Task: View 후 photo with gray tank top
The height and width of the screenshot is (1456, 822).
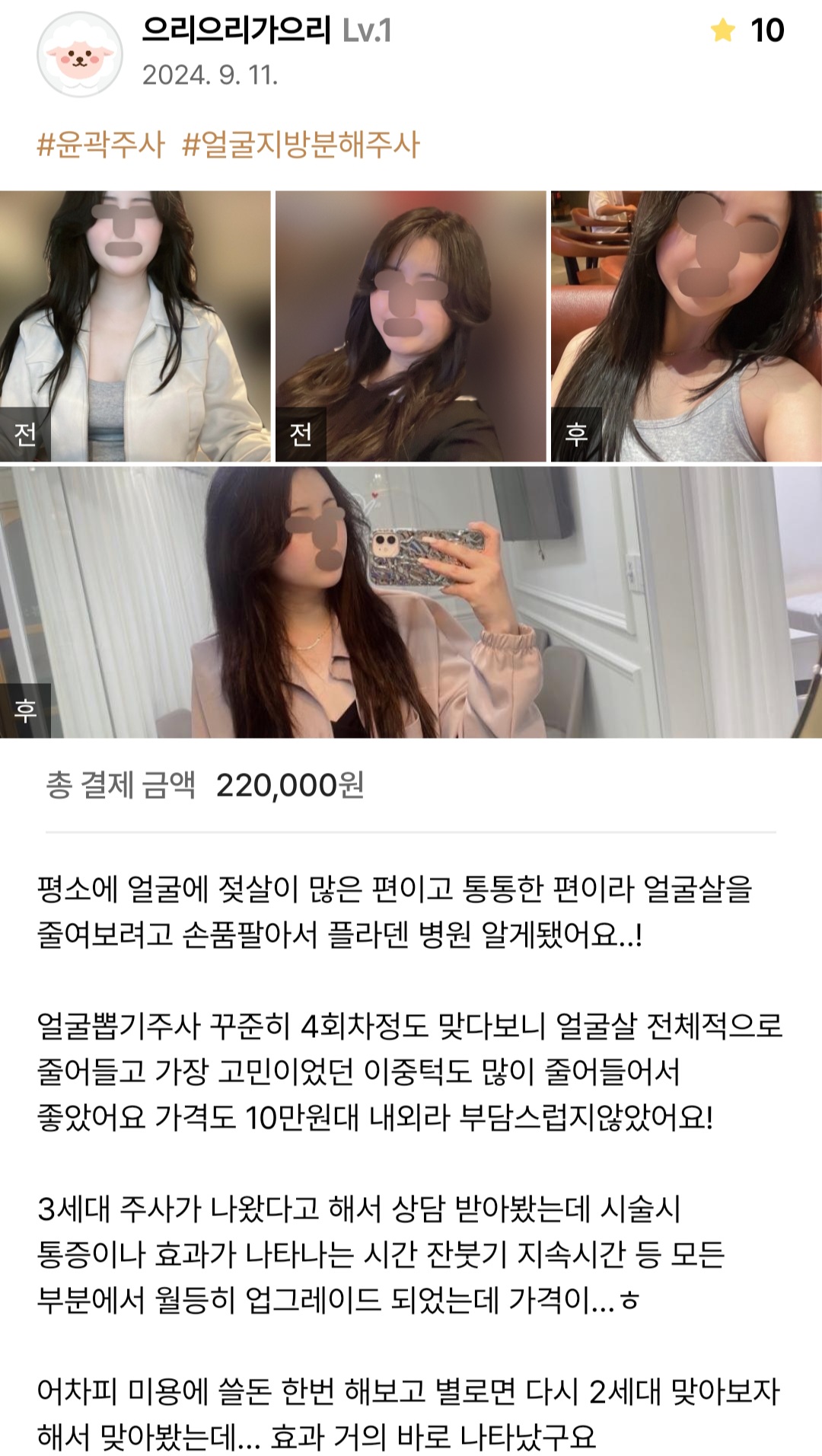Action: click(686, 326)
